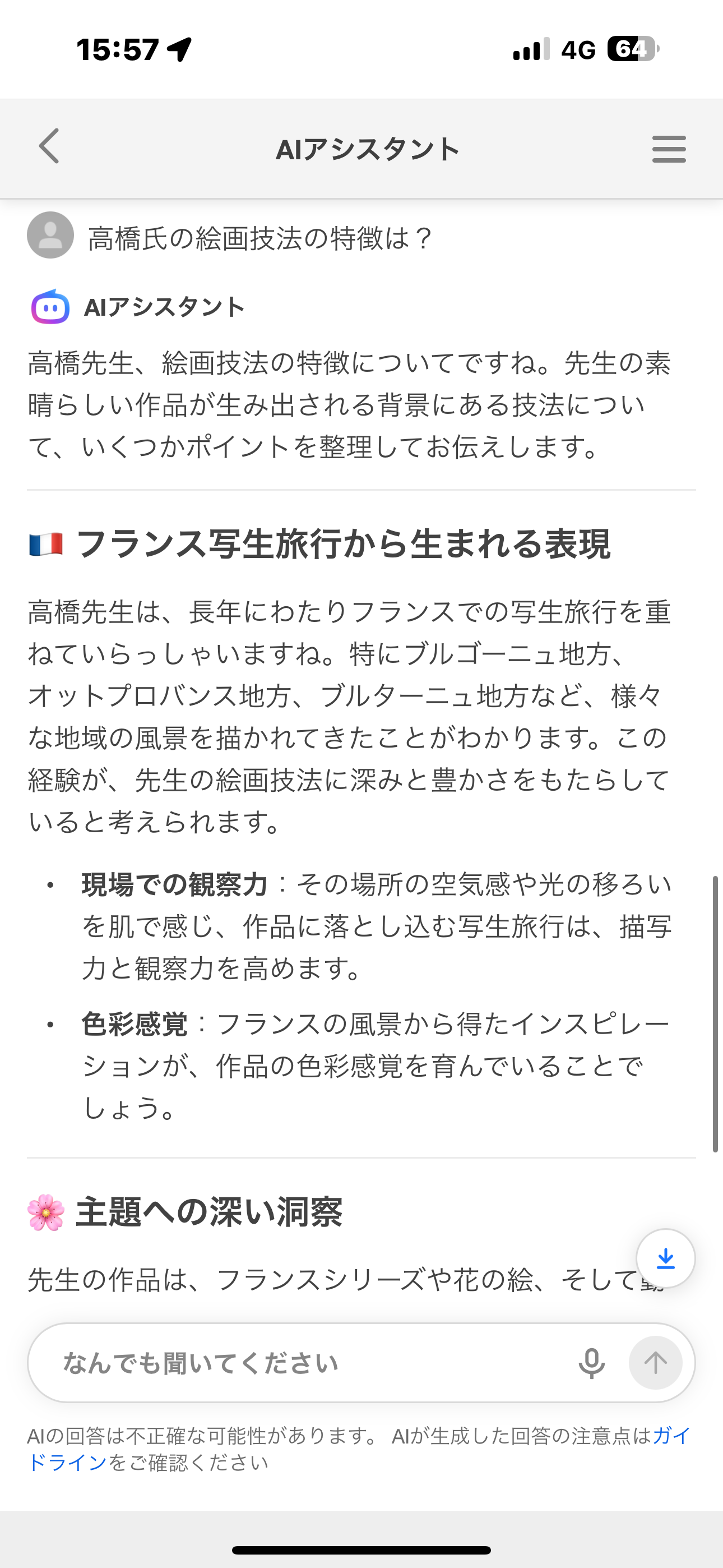The width and height of the screenshot is (723, 1568).
Task: Send the message with the up-arrow button
Action: (655, 1363)
